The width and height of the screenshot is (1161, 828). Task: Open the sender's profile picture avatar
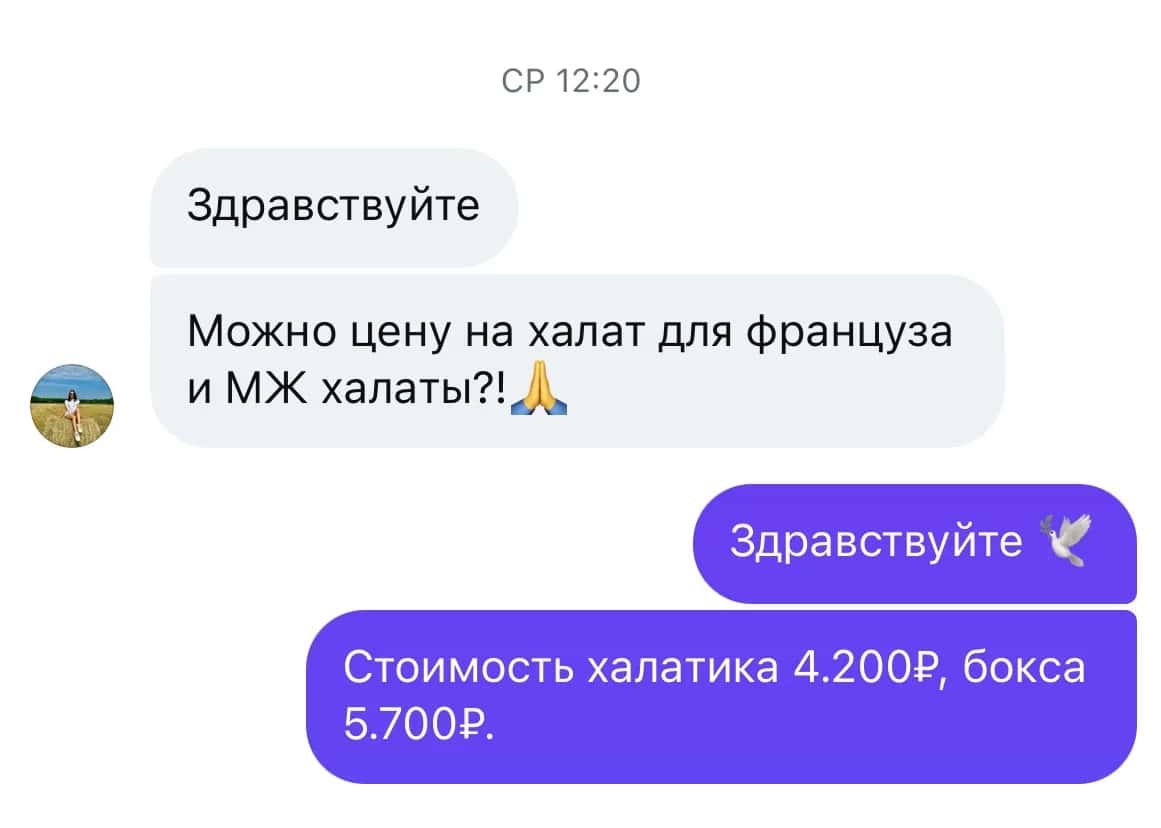tap(72, 405)
